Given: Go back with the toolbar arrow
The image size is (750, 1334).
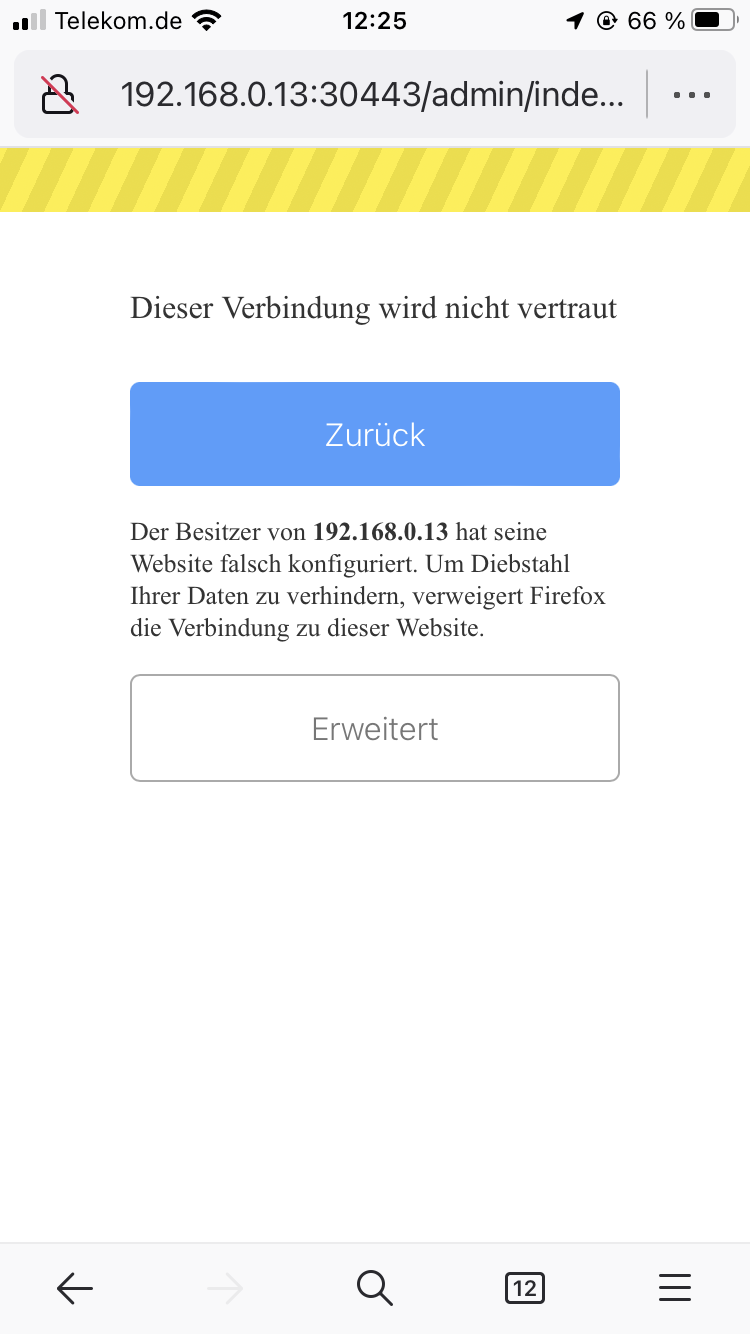Looking at the screenshot, I should point(75,1288).
